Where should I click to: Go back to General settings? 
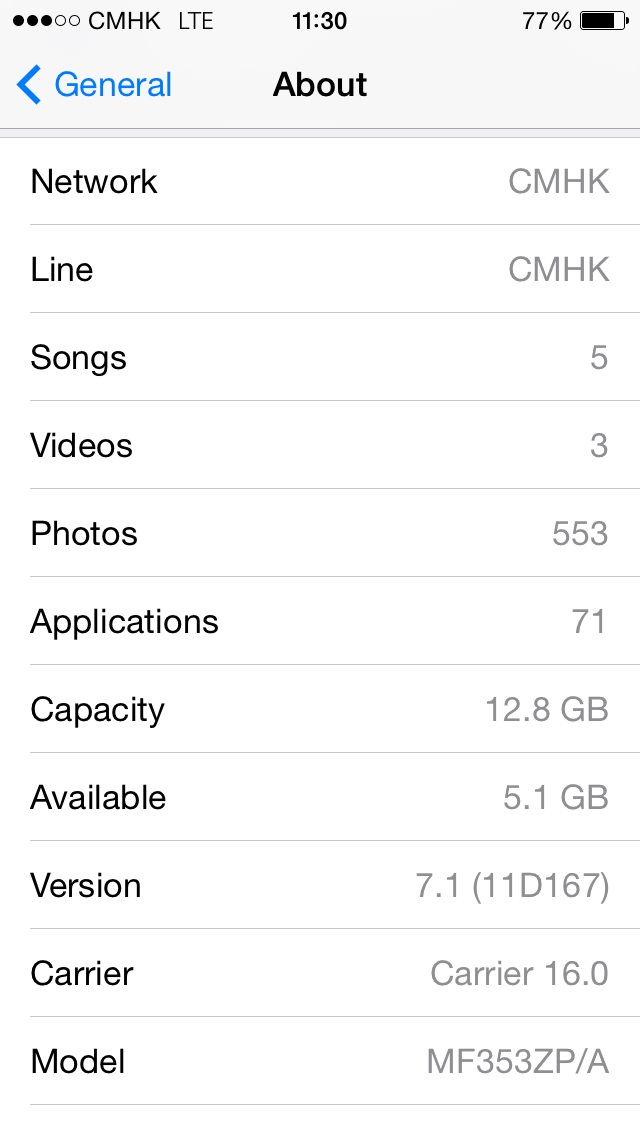(94, 85)
